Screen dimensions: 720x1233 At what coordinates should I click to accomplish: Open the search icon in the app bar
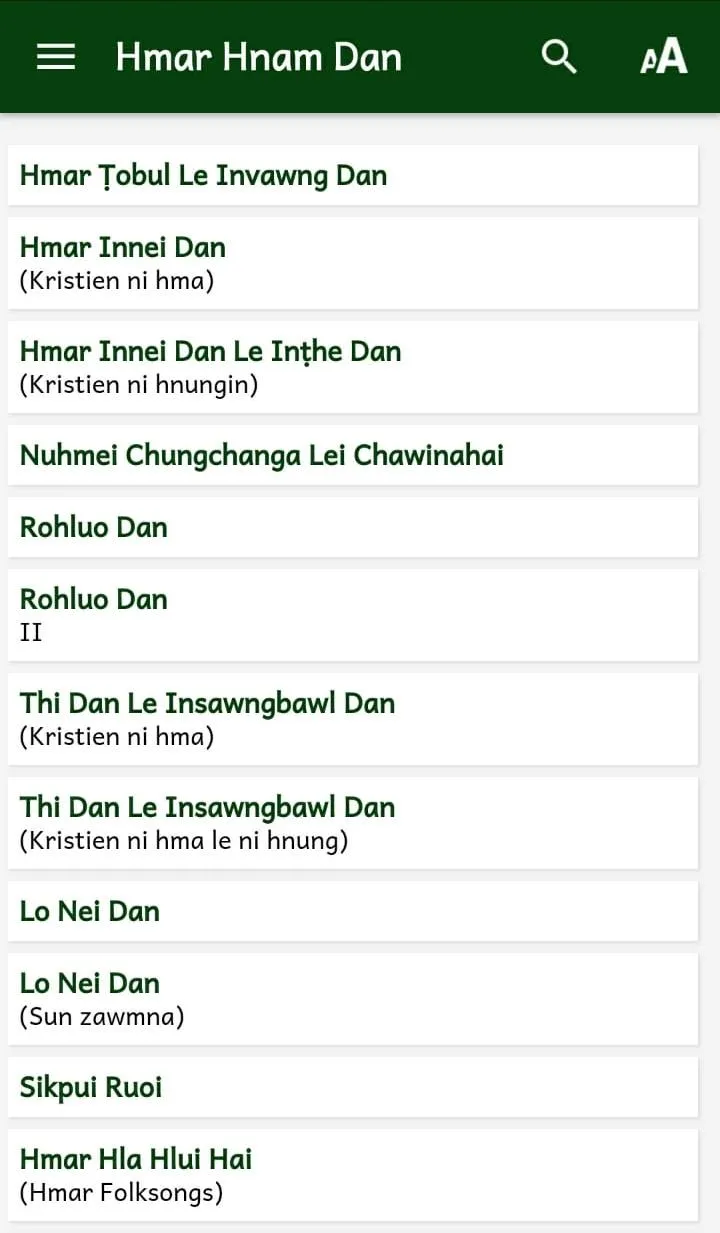(x=559, y=57)
